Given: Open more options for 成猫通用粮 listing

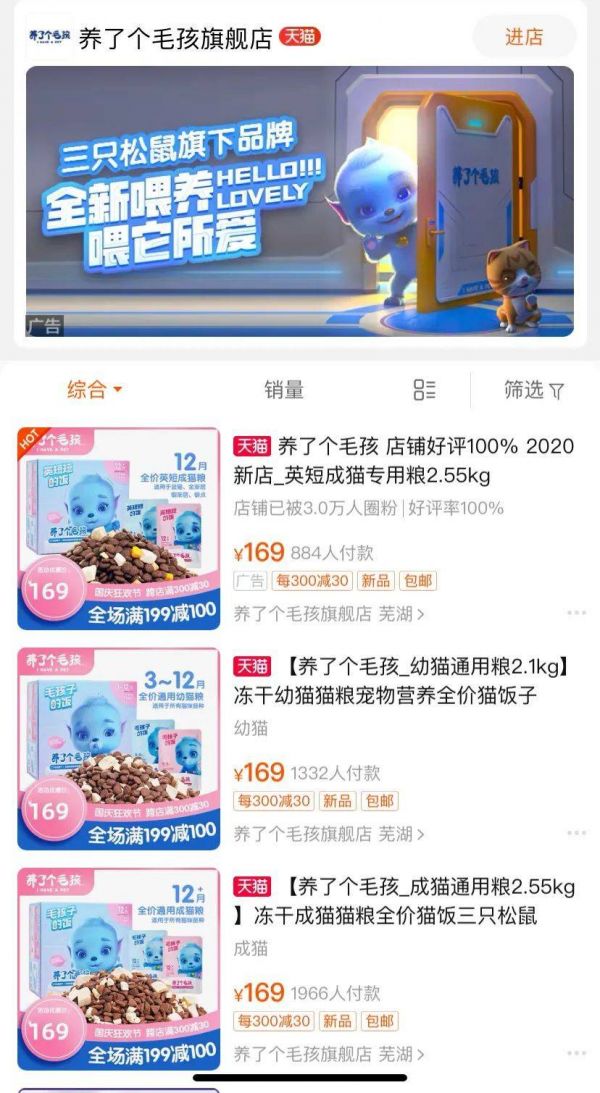Looking at the screenshot, I should pos(576,1053).
